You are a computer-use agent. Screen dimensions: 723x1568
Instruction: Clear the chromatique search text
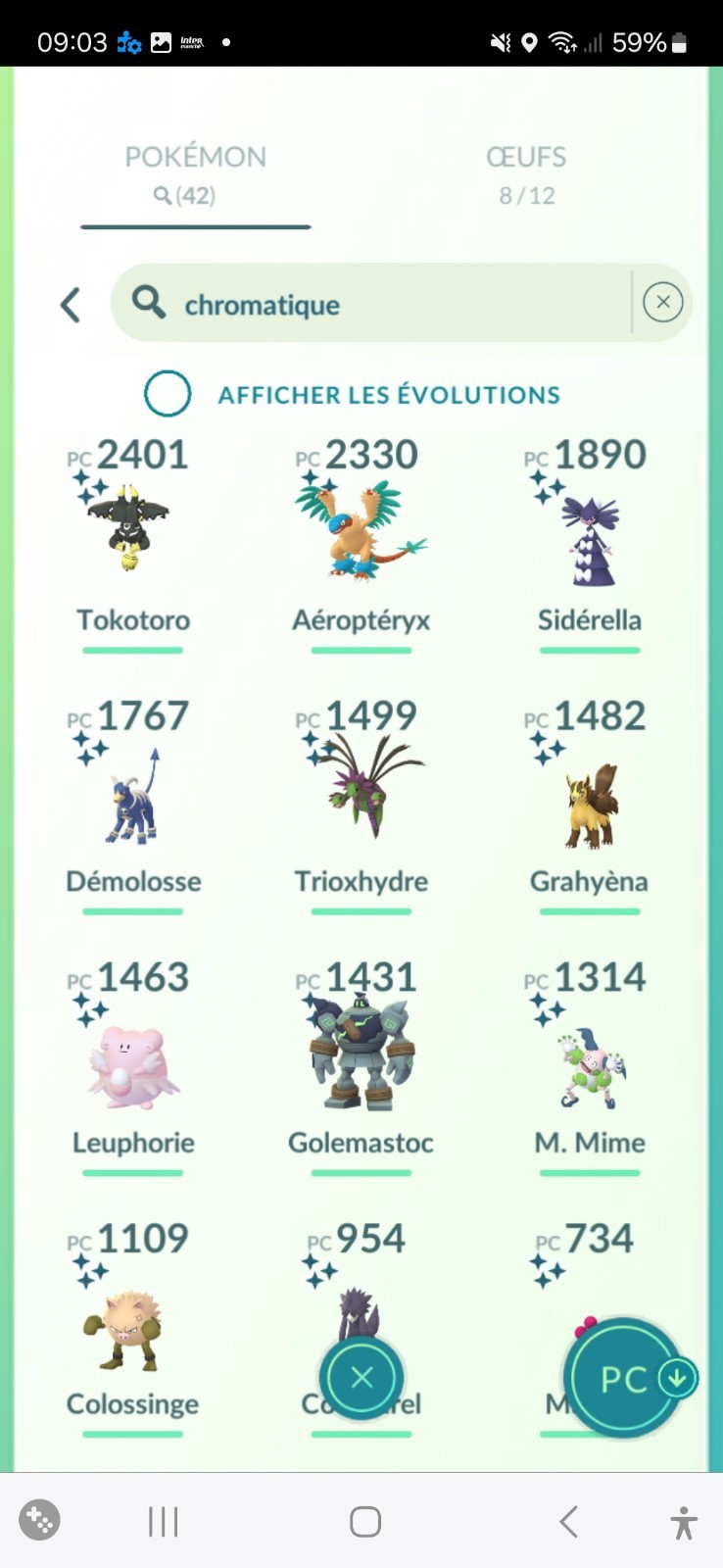663,303
